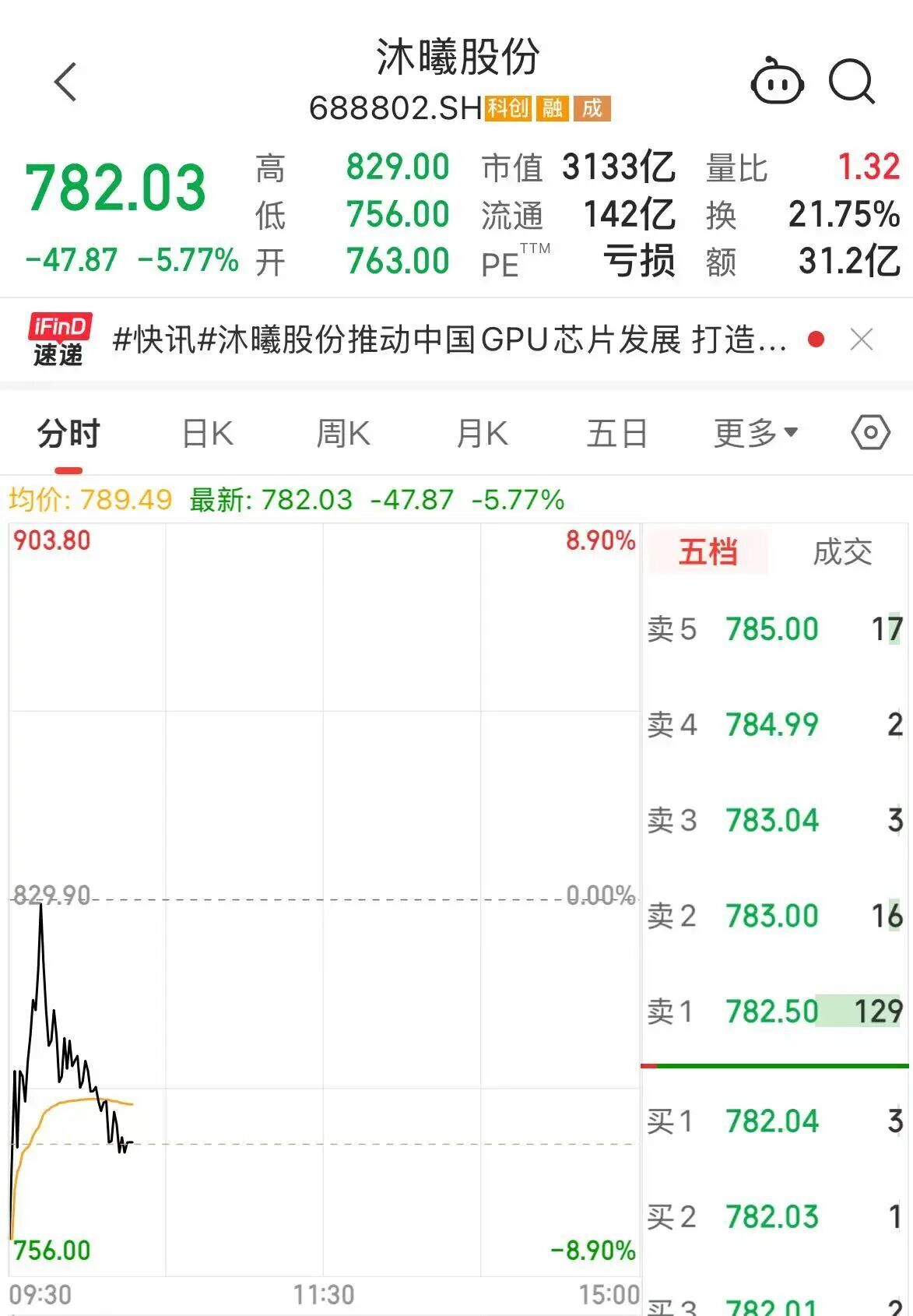
Task: Open the iFinD 快讯 news headline
Action: coord(449,340)
